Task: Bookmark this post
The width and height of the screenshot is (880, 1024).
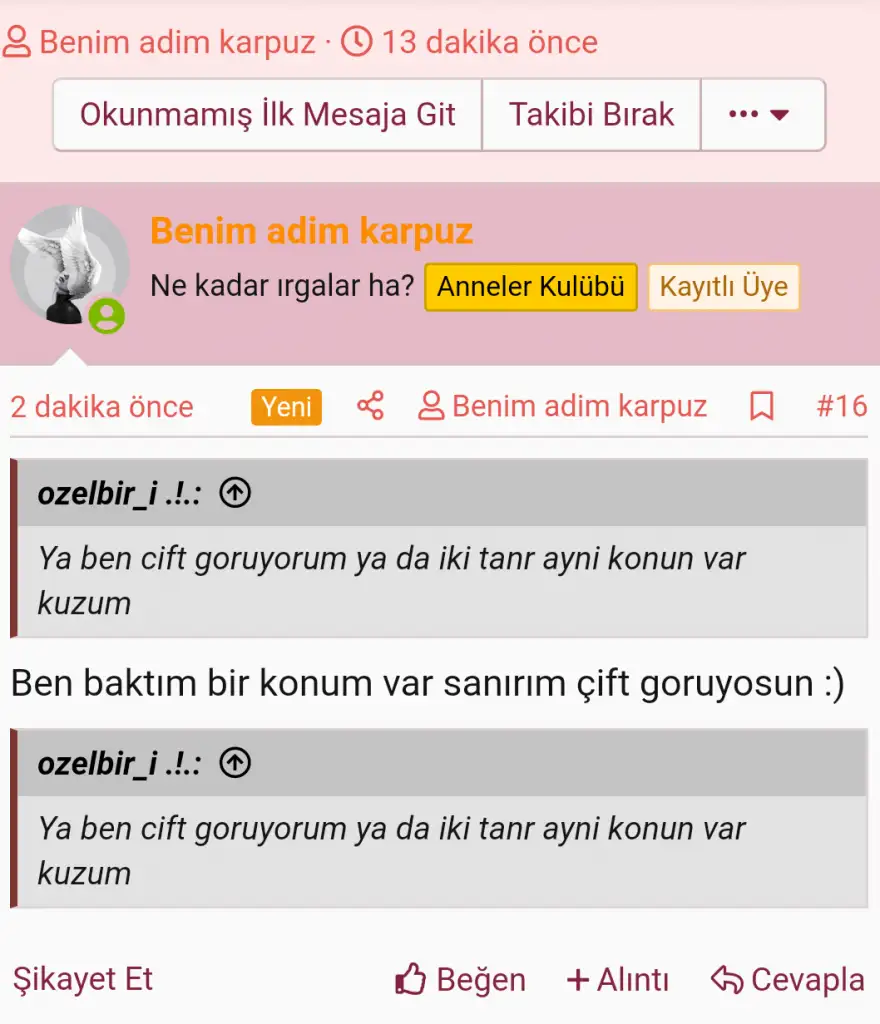Action: point(762,406)
